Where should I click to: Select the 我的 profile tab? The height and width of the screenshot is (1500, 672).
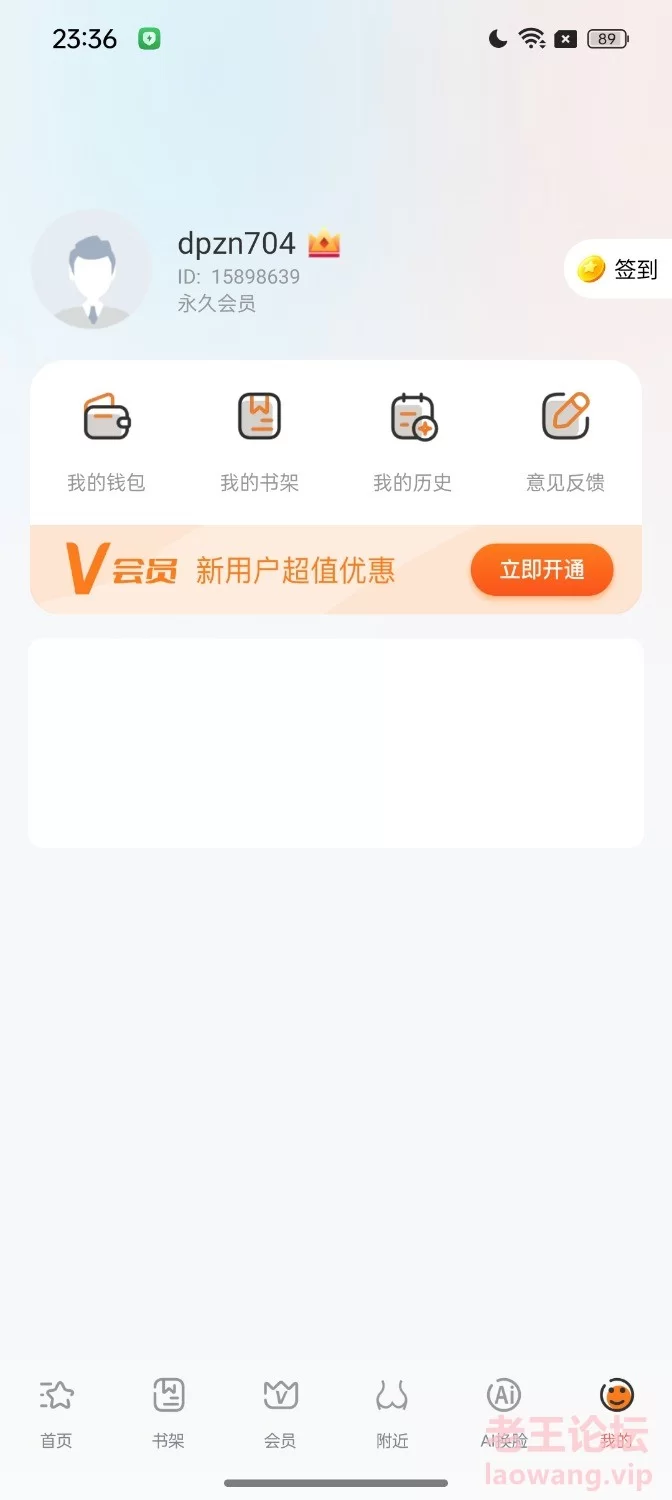click(x=616, y=1414)
